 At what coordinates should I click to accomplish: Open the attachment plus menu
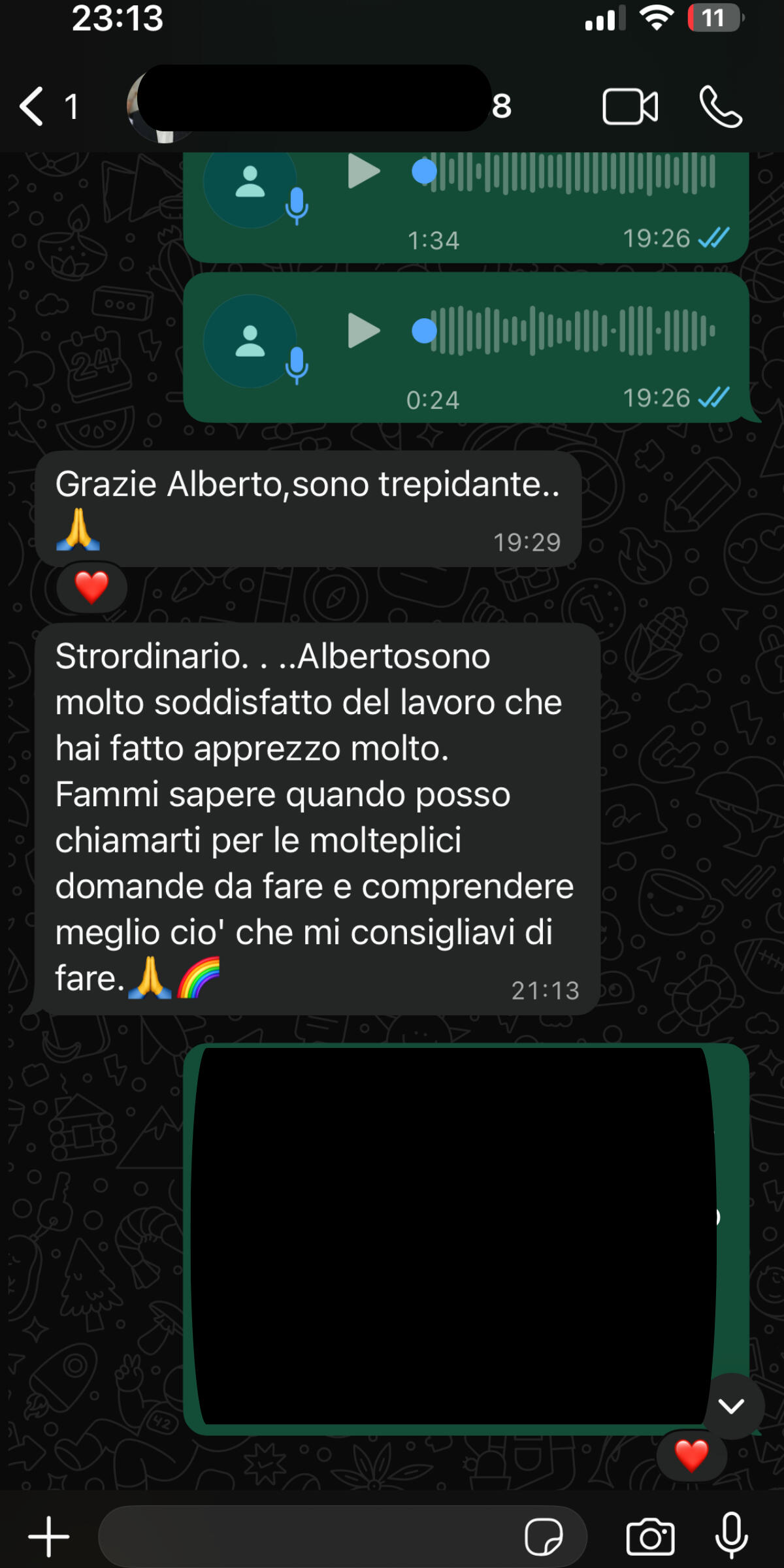coord(49,1537)
